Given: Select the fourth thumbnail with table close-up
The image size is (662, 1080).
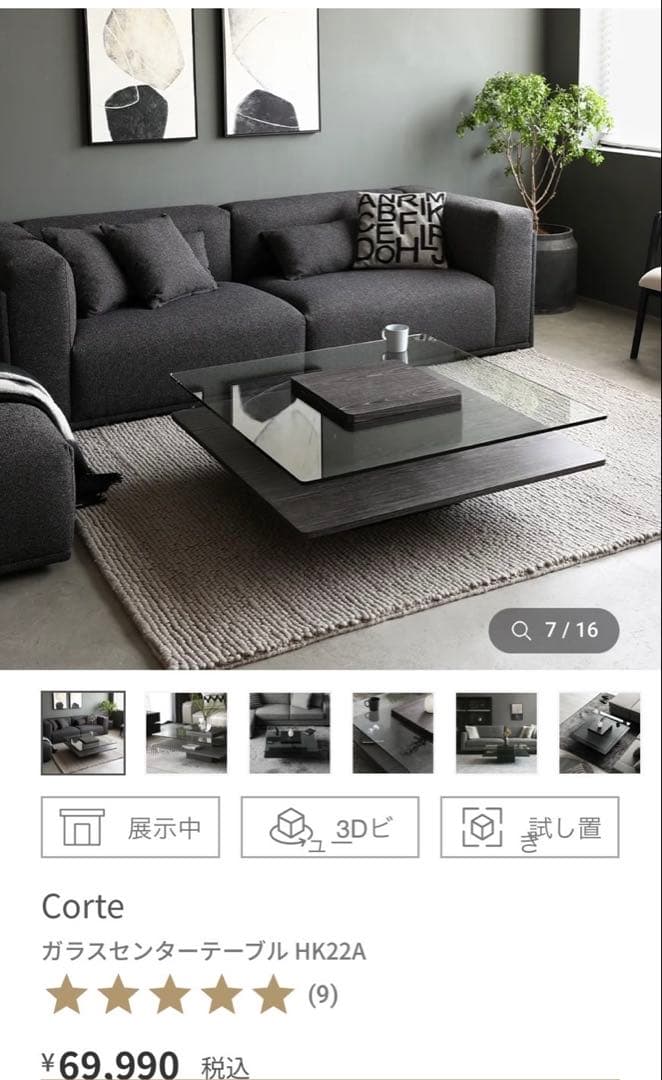Looking at the screenshot, I should point(393,733).
